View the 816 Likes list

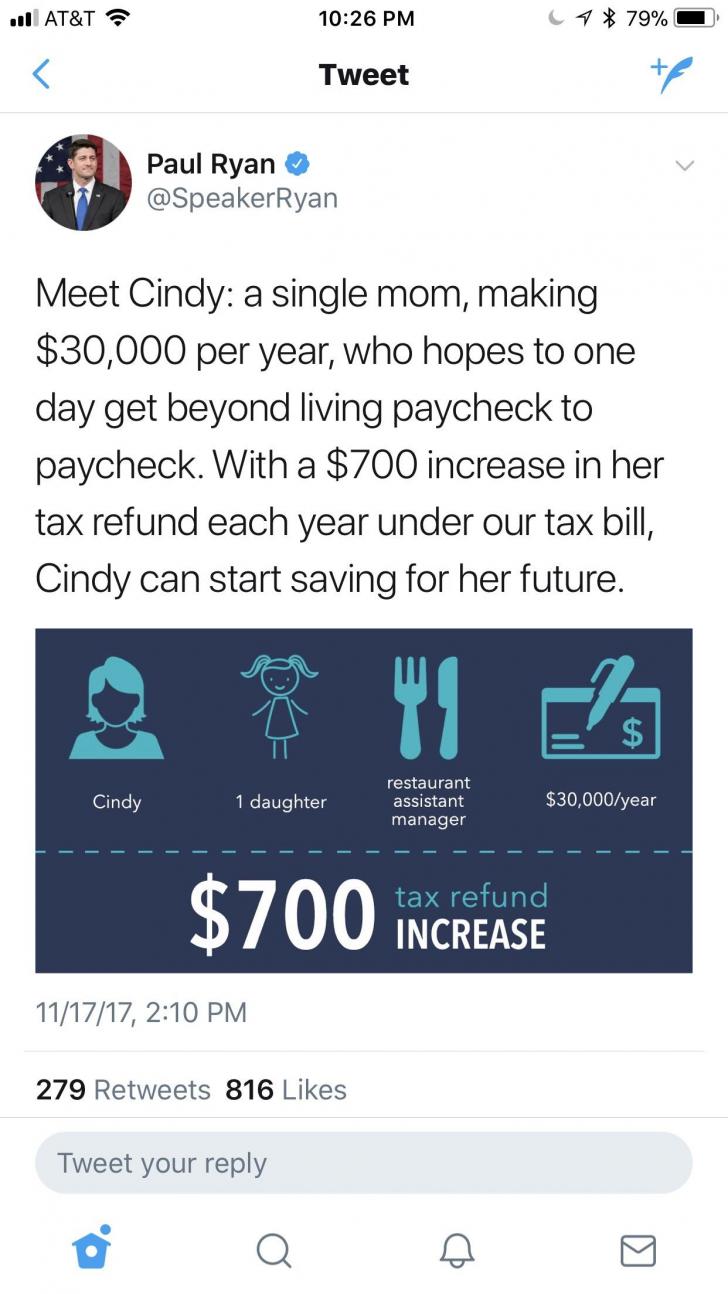point(286,1089)
